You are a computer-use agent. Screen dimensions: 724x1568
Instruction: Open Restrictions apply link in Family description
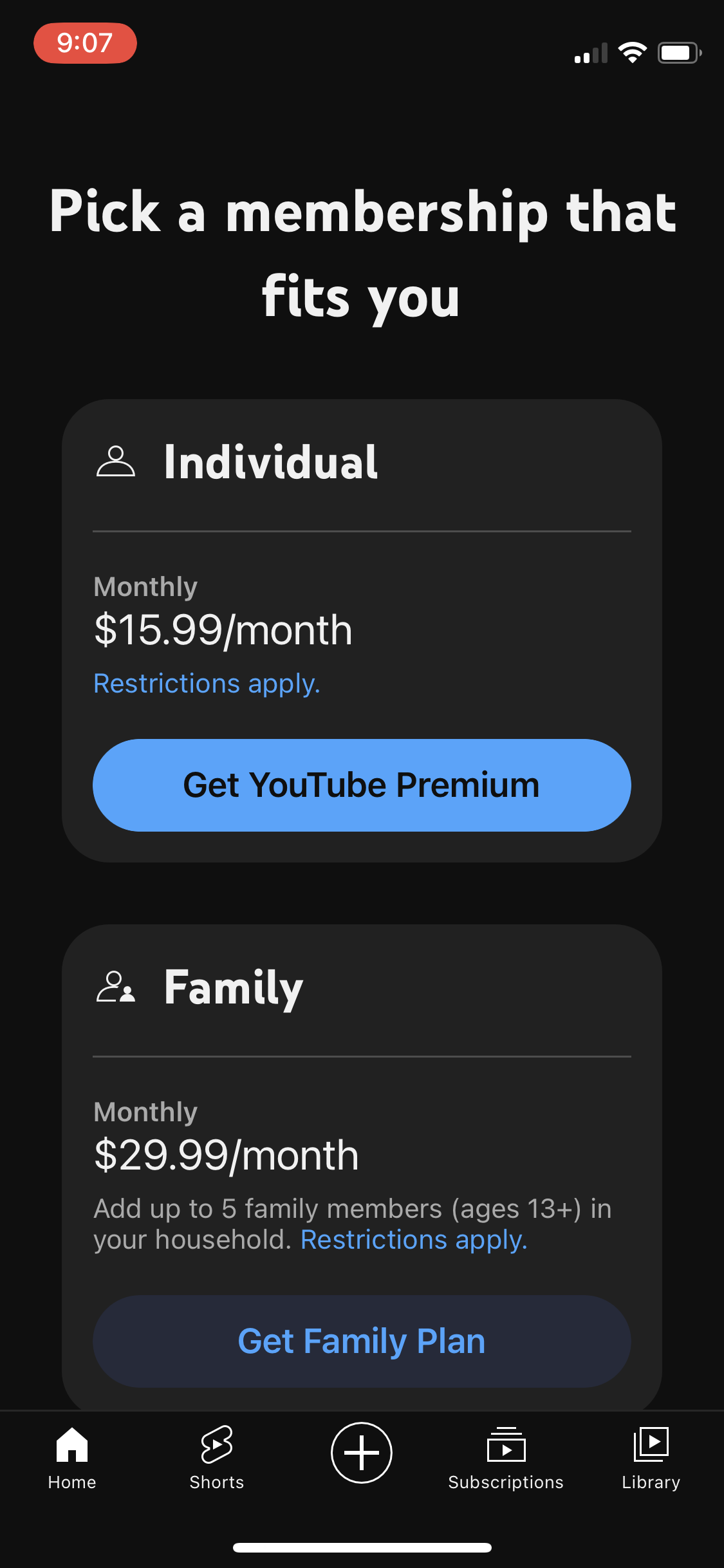point(414,1239)
